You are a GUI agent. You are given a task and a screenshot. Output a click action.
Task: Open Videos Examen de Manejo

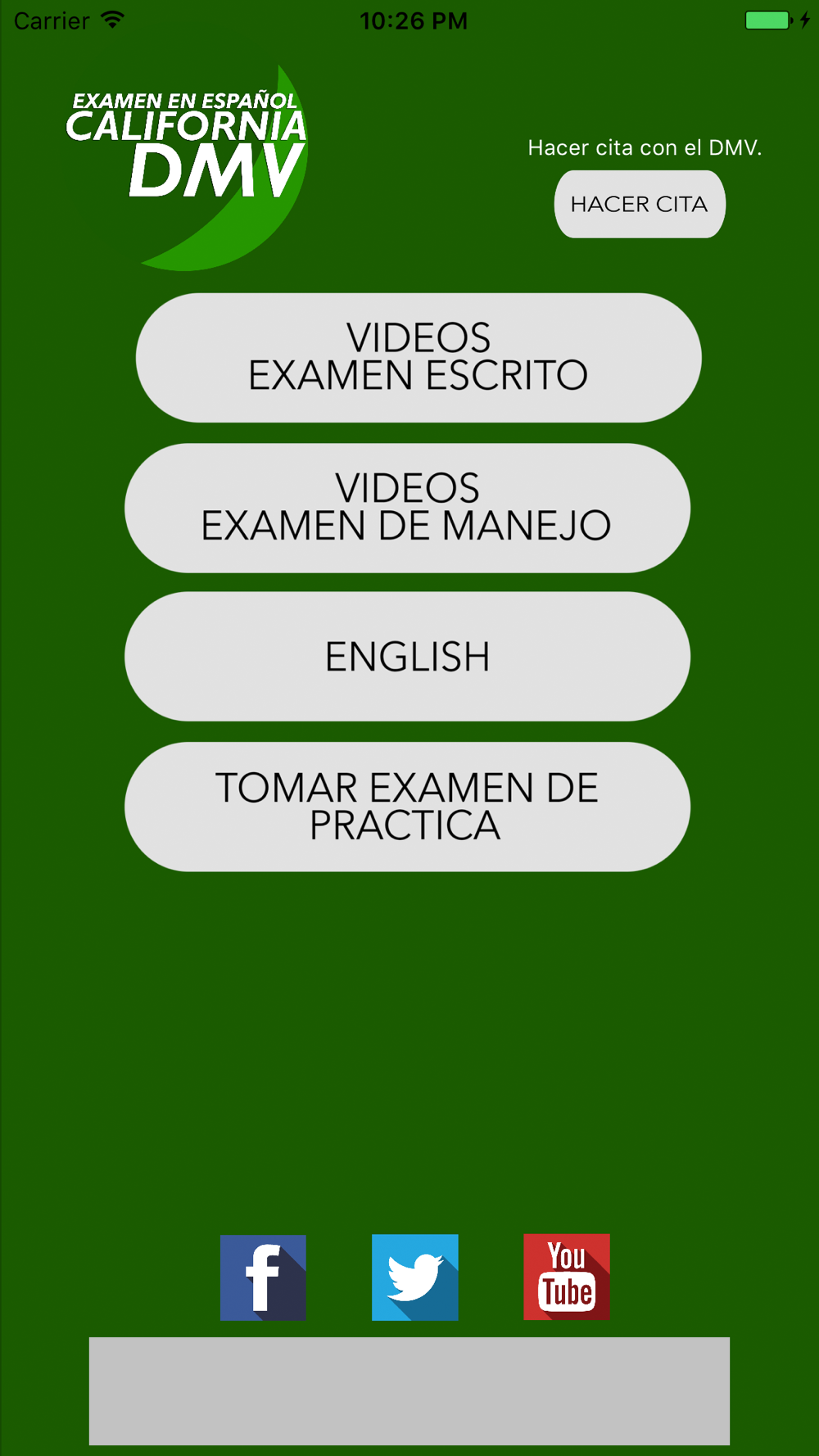coord(407,508)
